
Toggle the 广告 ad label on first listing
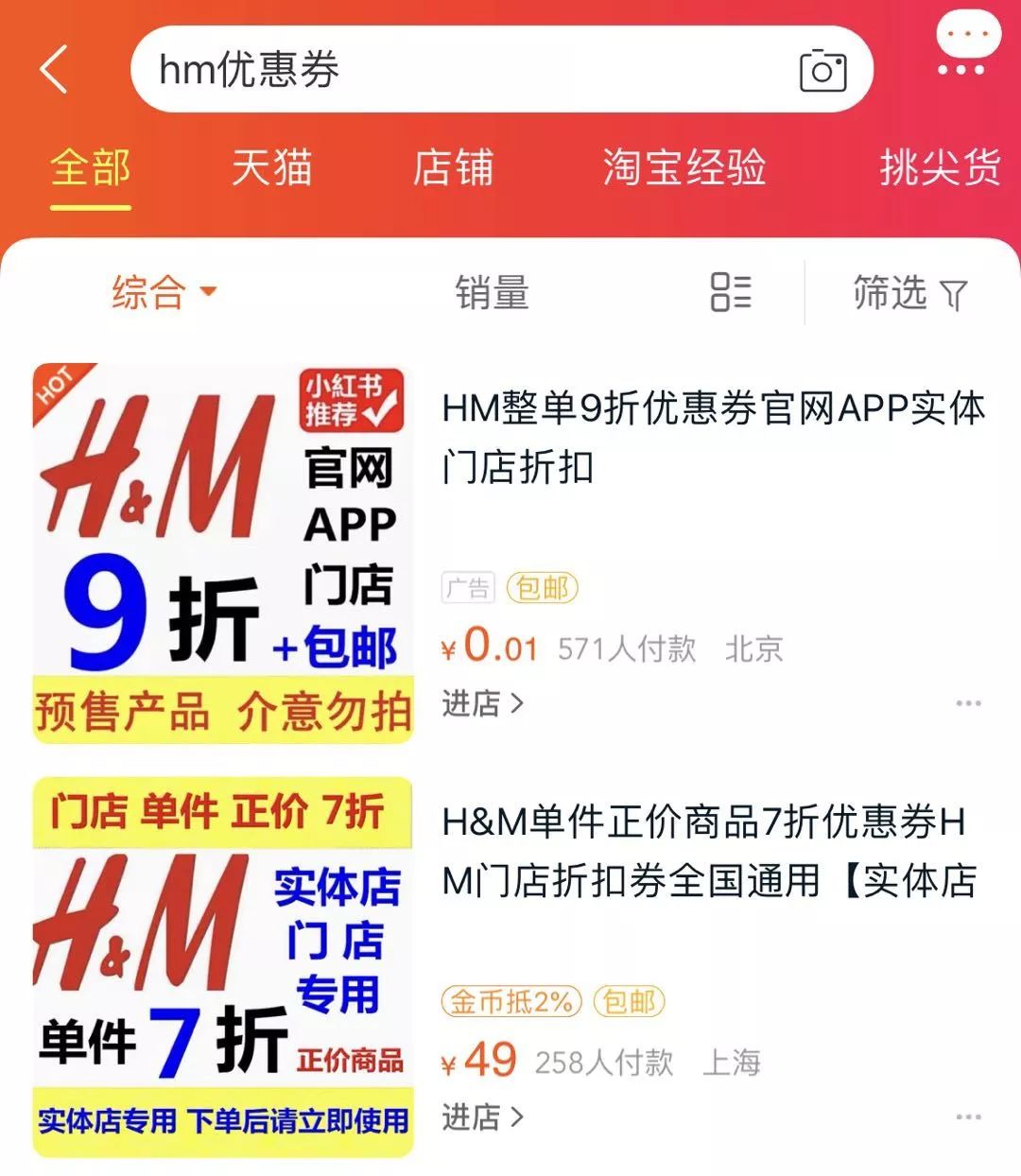[469, 588]
